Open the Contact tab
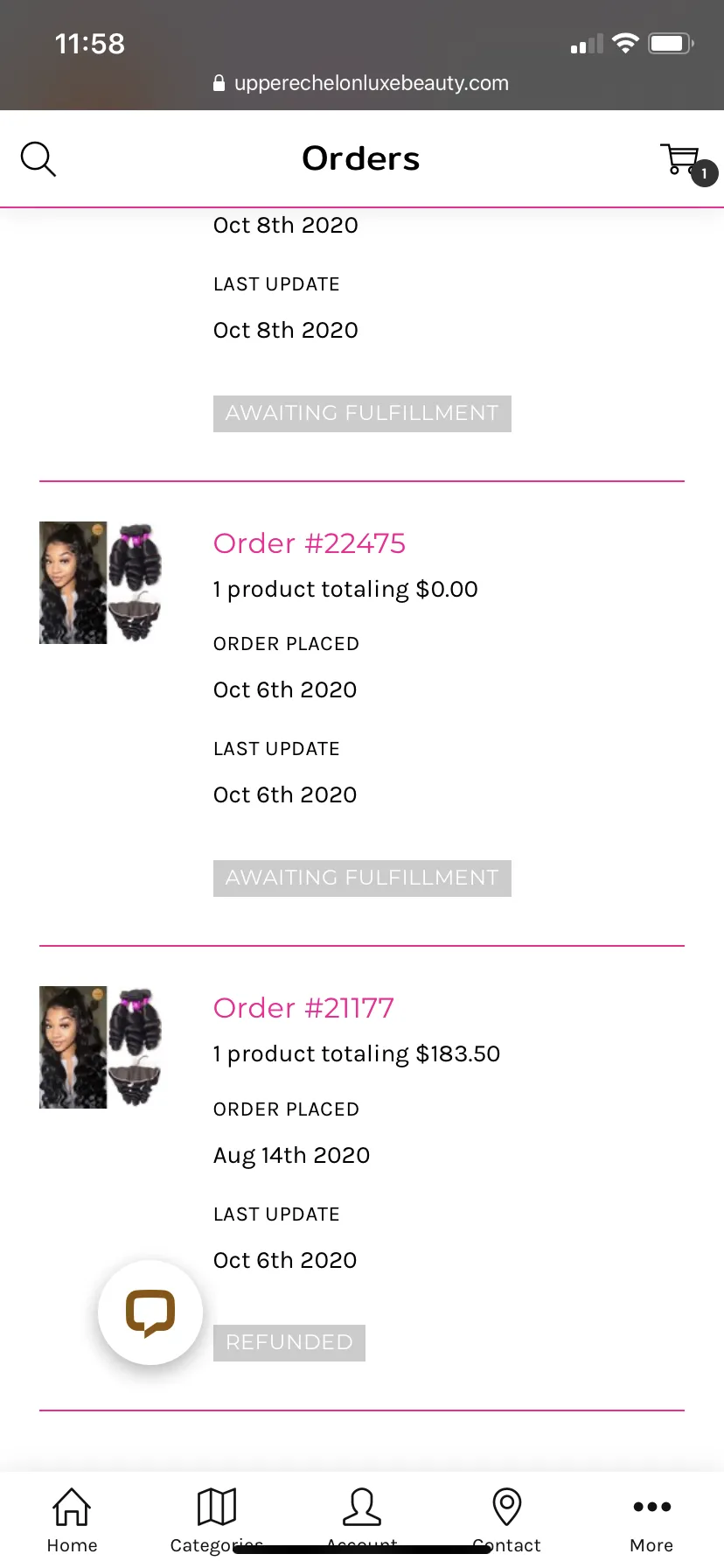The height and width of the screenshot is (1568, 724). 507,1521
